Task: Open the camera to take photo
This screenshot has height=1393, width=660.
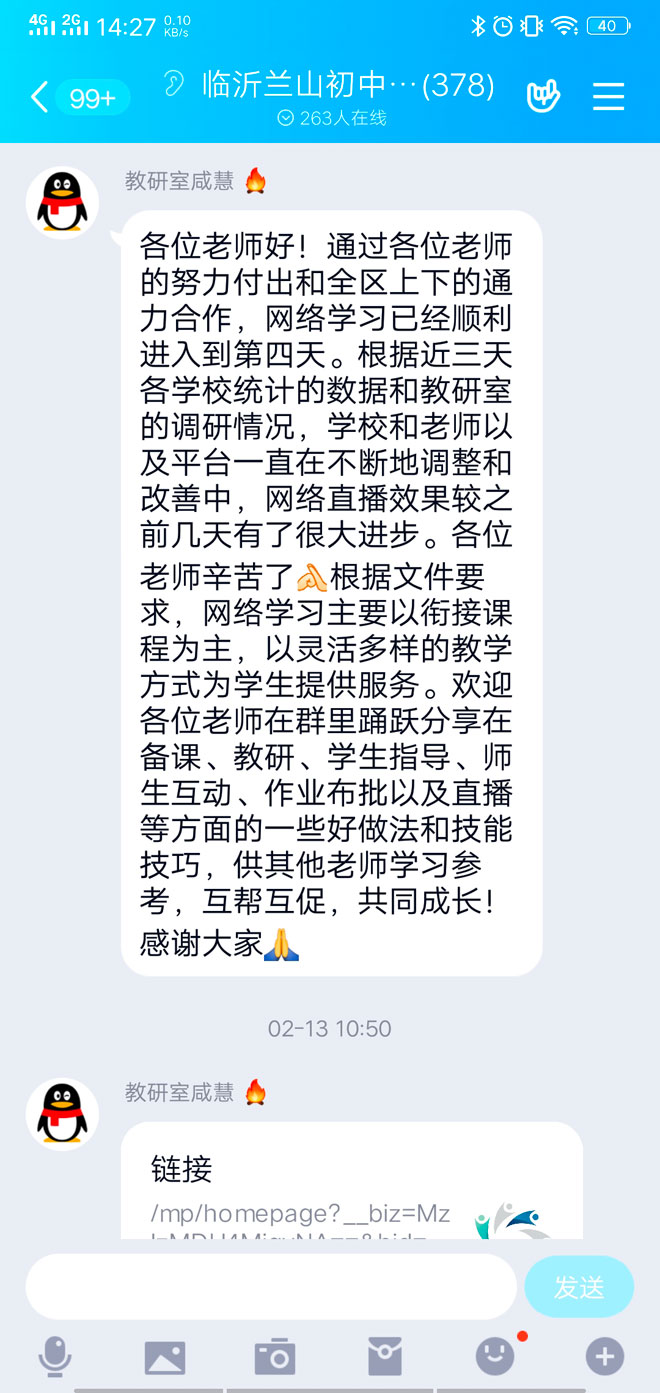Action: tap(275, 1357)
